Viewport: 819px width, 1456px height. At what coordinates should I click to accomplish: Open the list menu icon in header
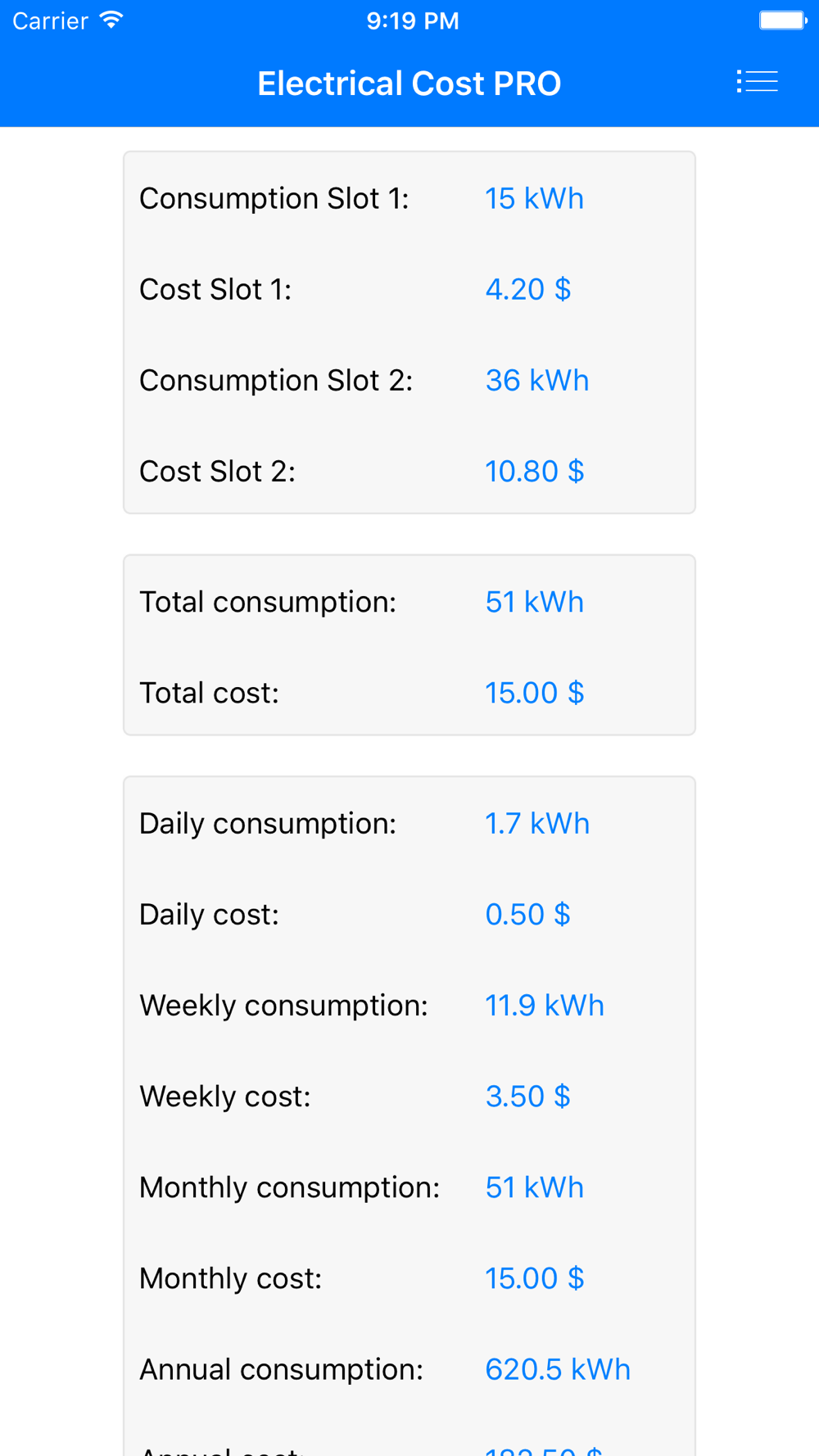click(x=757, y=82)
